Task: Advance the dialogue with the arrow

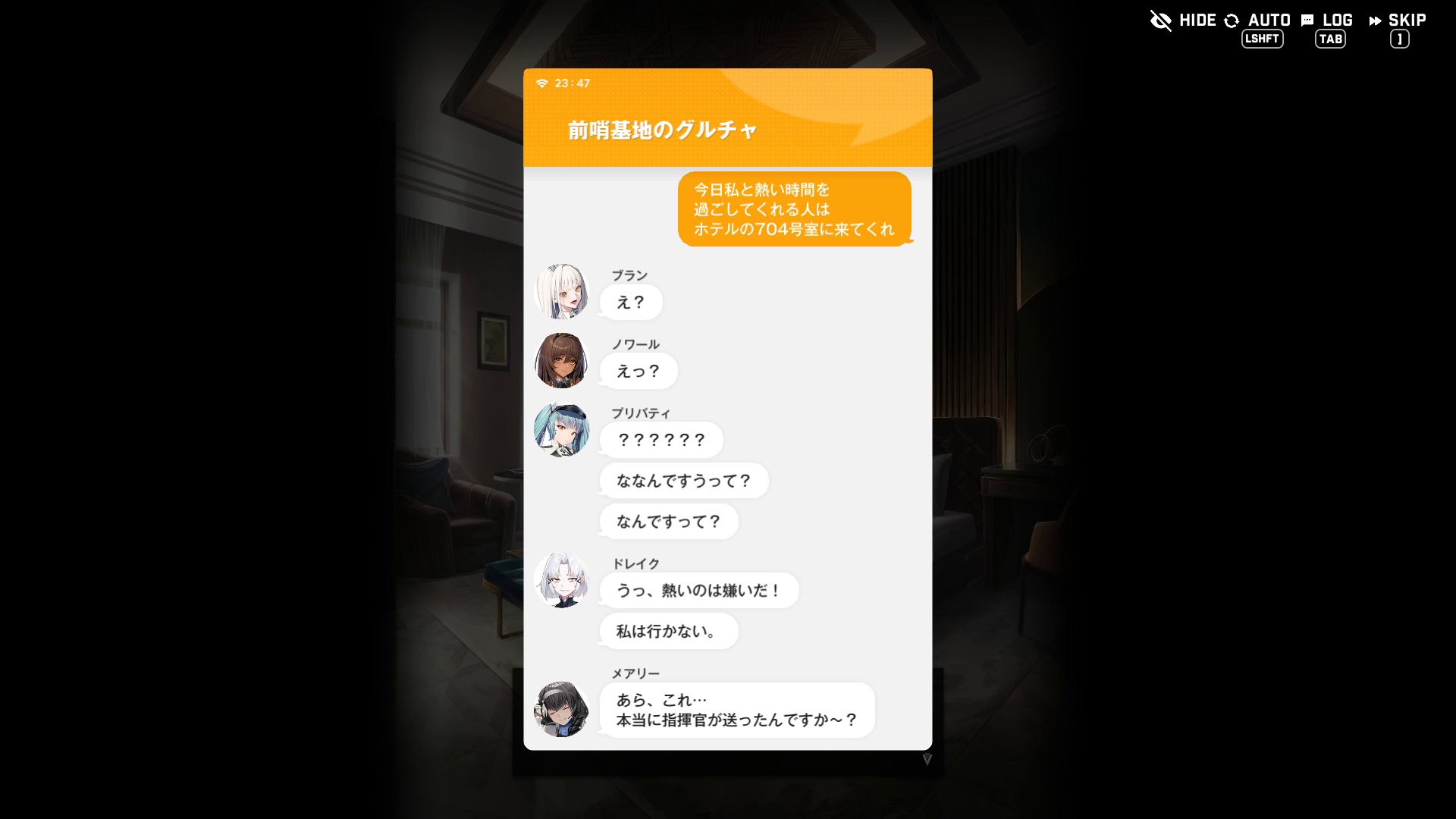Action: coord(927,759)
